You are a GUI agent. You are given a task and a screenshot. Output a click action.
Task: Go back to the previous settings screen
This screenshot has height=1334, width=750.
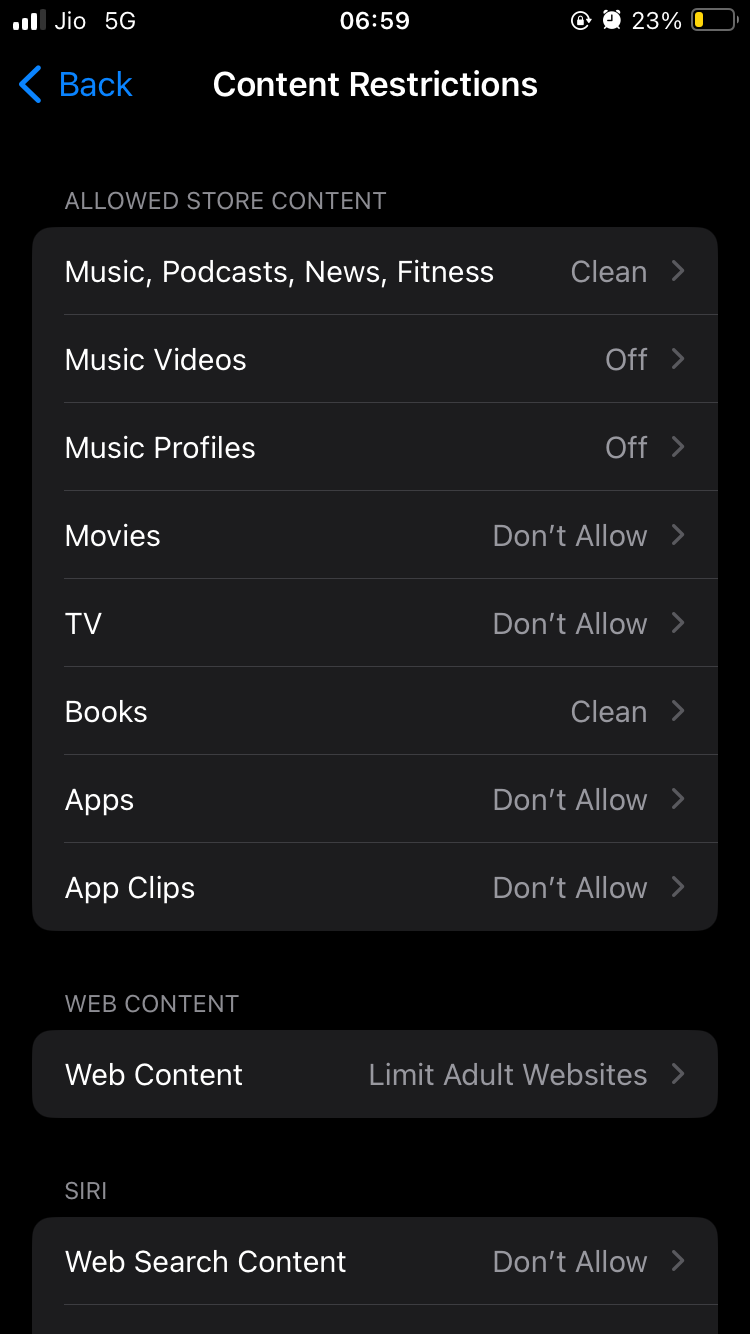pos(76,85)
